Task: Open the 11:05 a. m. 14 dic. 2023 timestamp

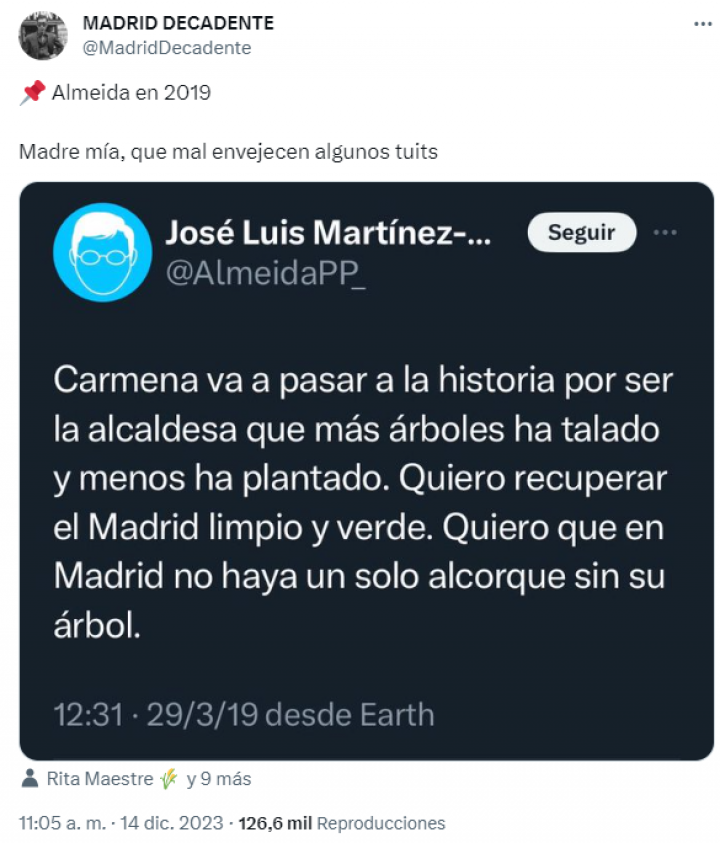Action: (121, 824)
